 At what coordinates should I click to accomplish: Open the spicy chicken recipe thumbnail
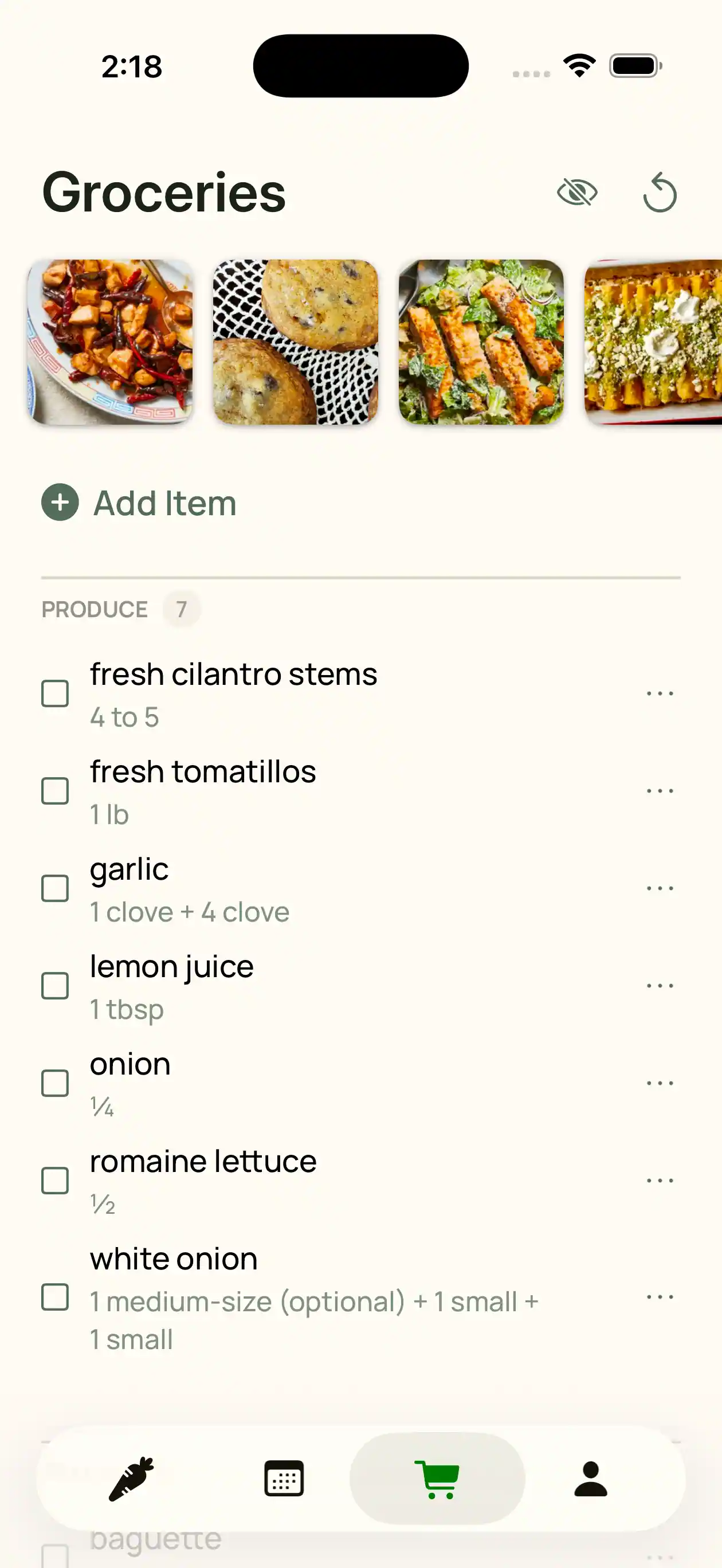tap(110, 342)
